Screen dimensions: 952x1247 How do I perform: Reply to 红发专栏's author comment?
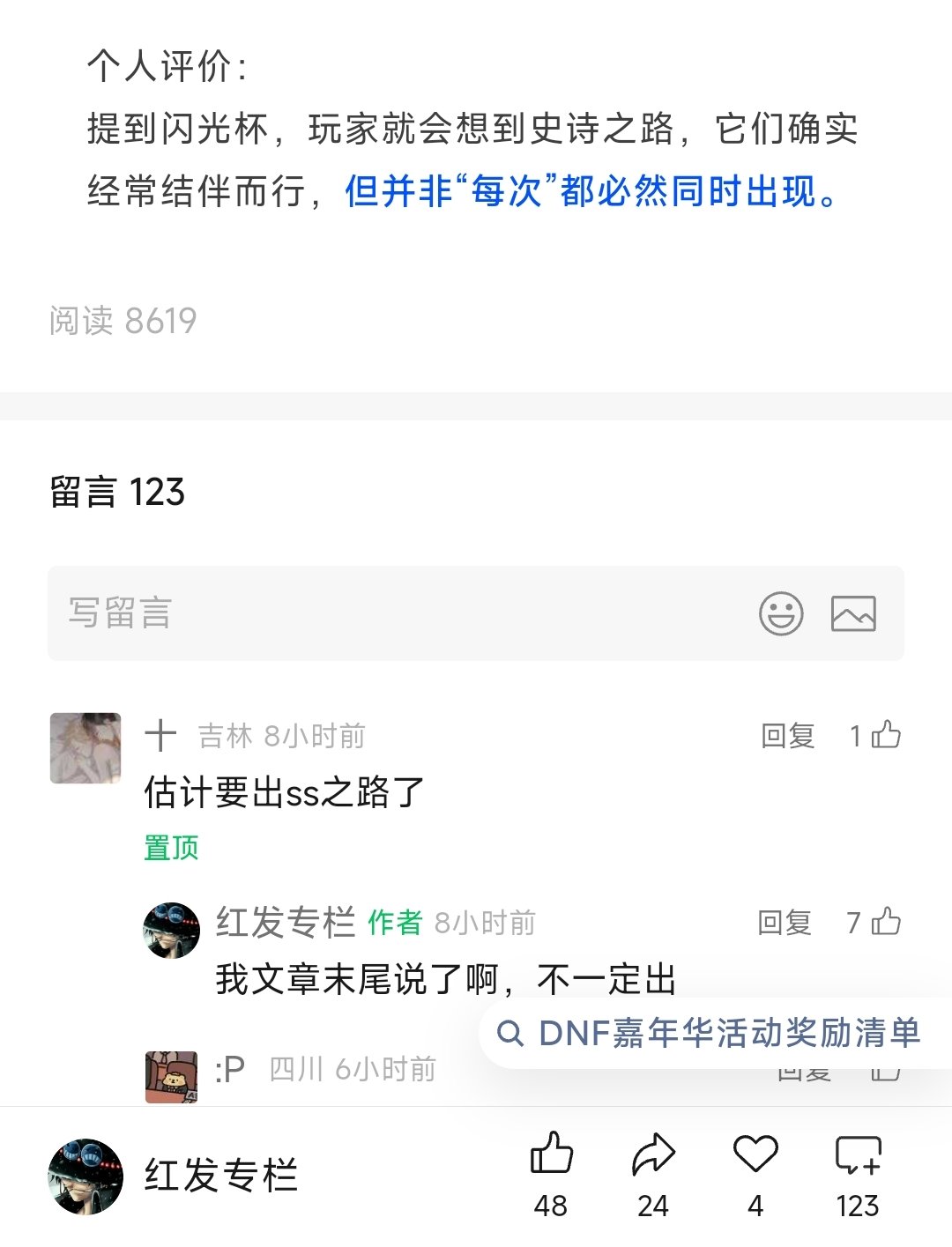click(x=785, y=923)
